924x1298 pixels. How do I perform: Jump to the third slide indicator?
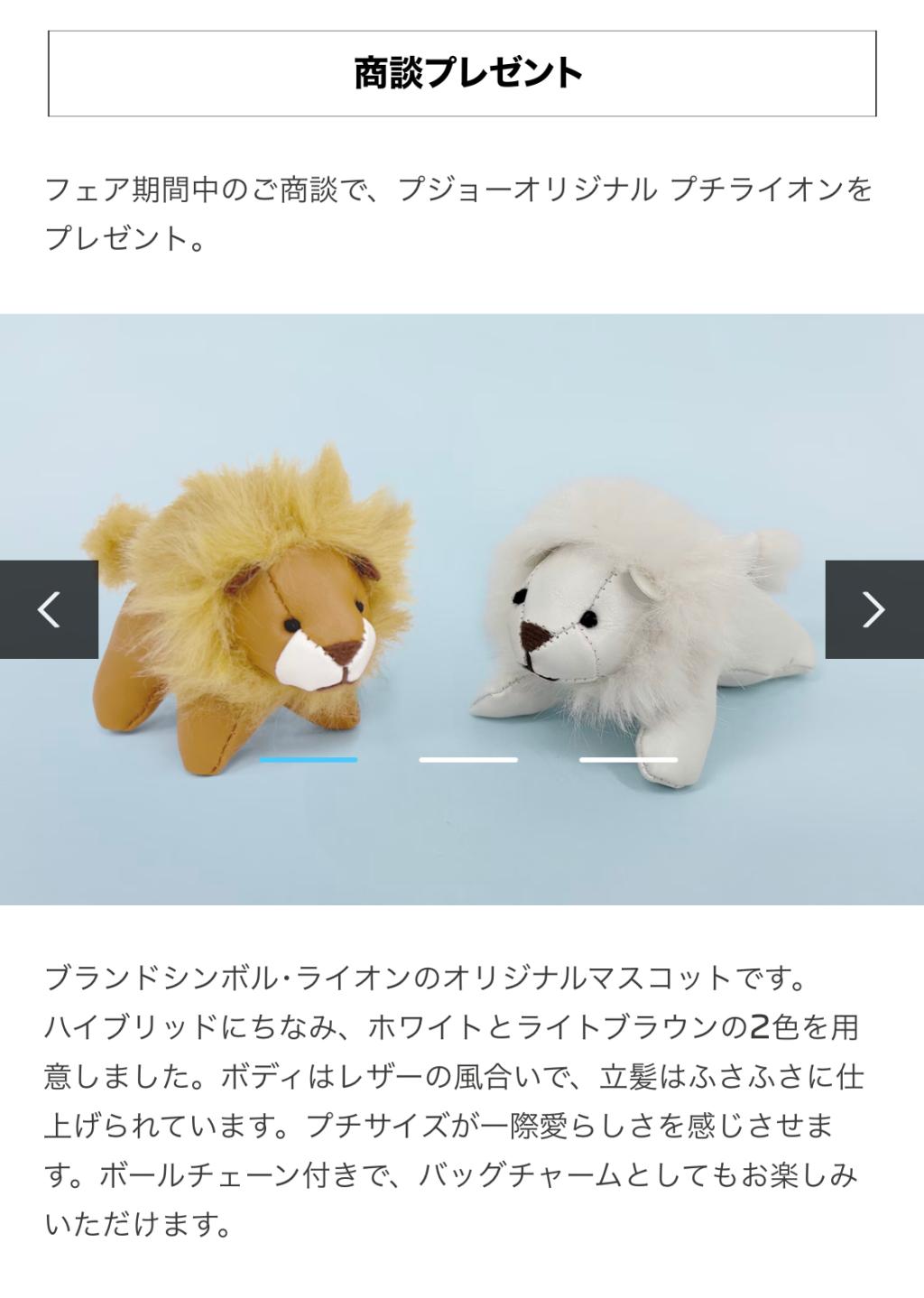[x=628, y=760]
